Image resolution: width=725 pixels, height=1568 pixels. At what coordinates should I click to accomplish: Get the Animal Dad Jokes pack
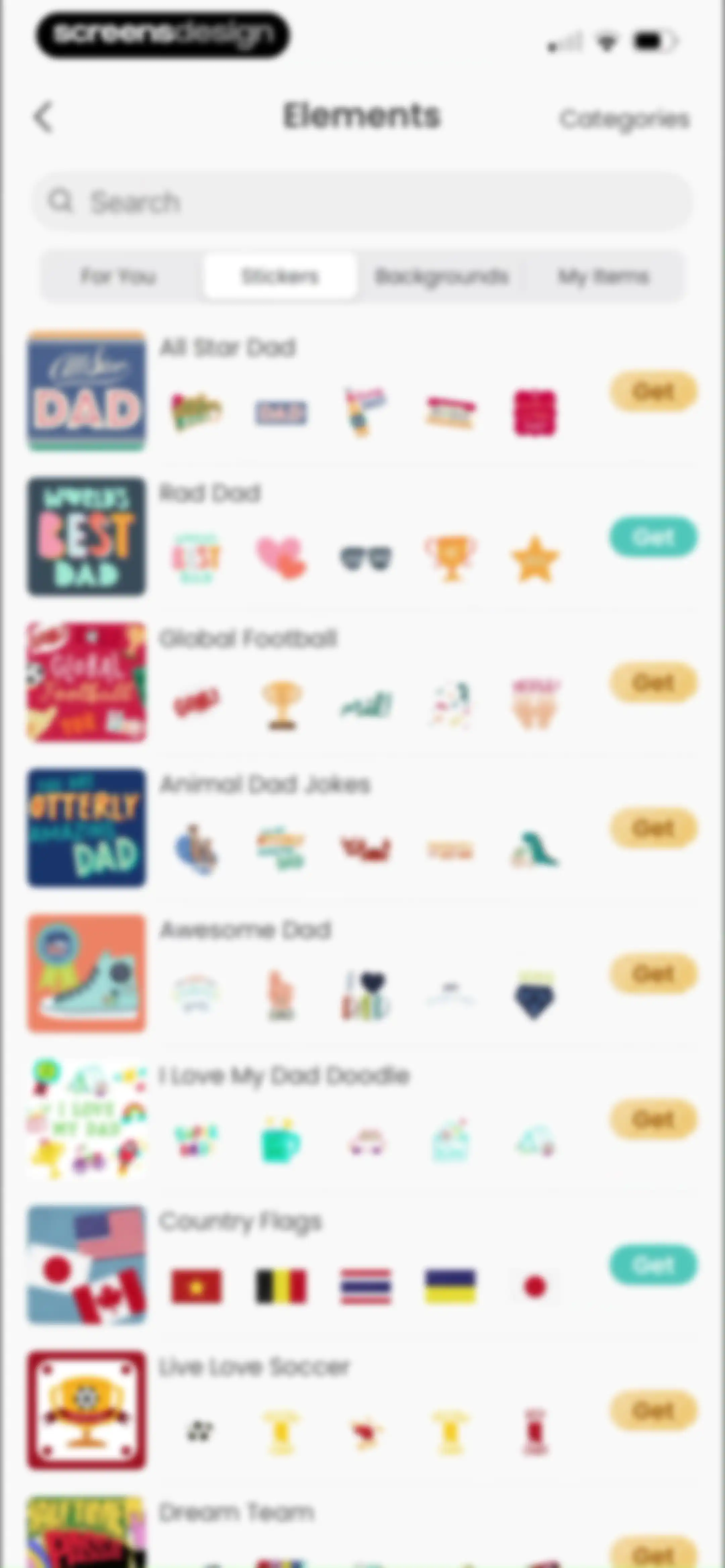coord(653,828)
